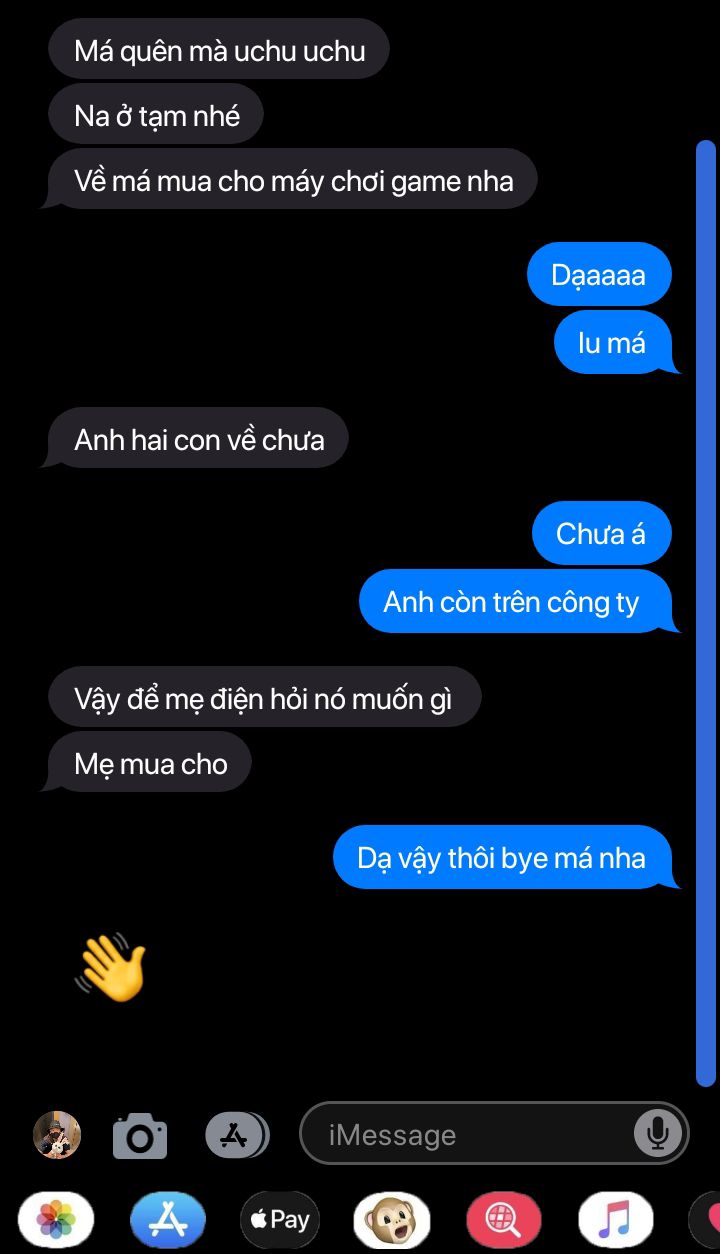This screenshot has height=1254, width=720.
Task: Open the #images web search app
Action: [504, 1220]
